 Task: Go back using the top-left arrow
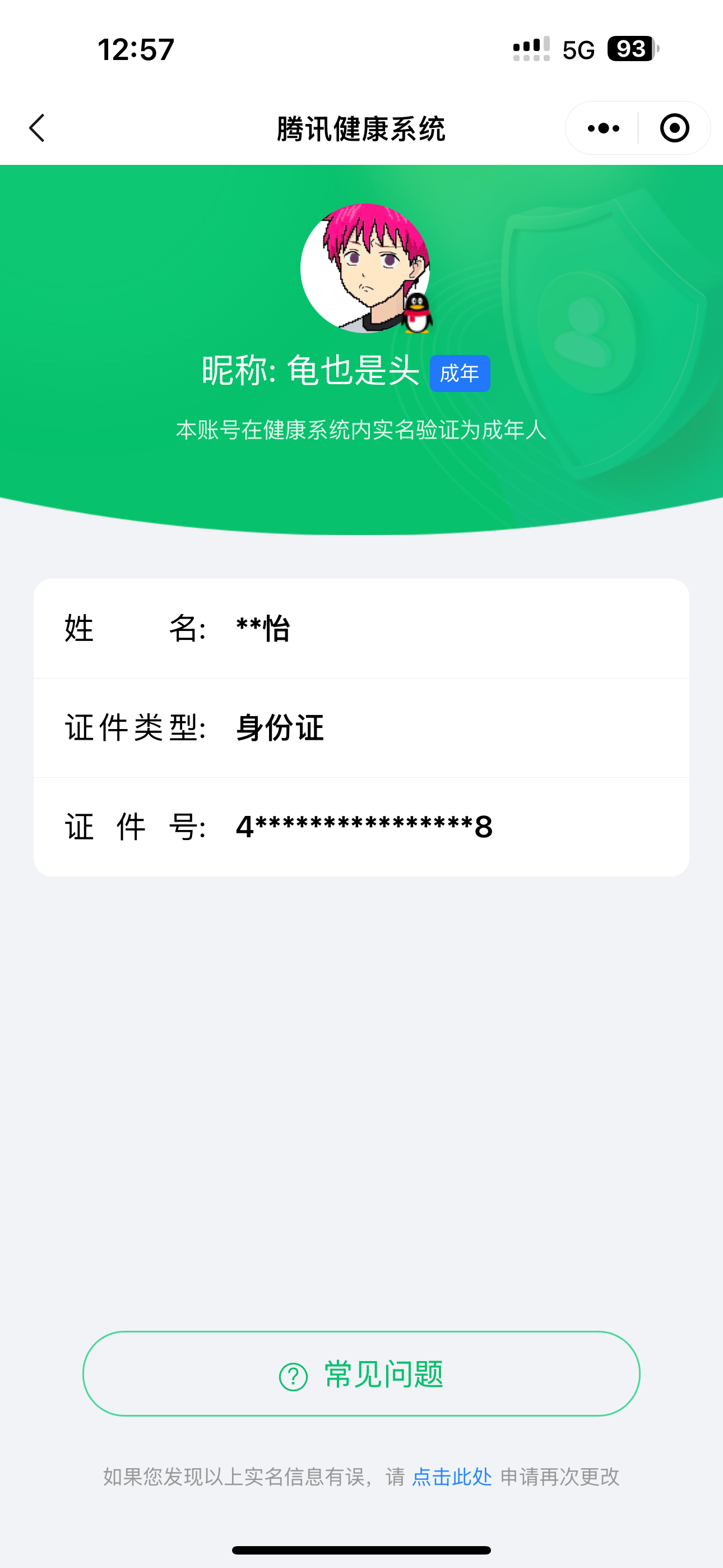tap(38, 128)
